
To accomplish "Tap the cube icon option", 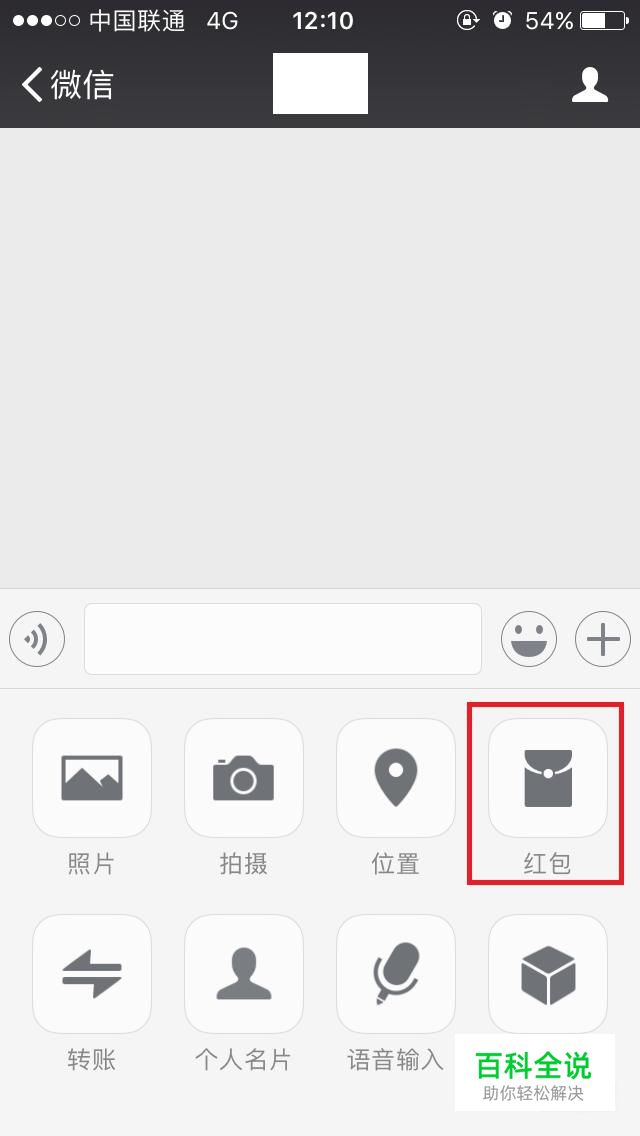I will 548,974.
